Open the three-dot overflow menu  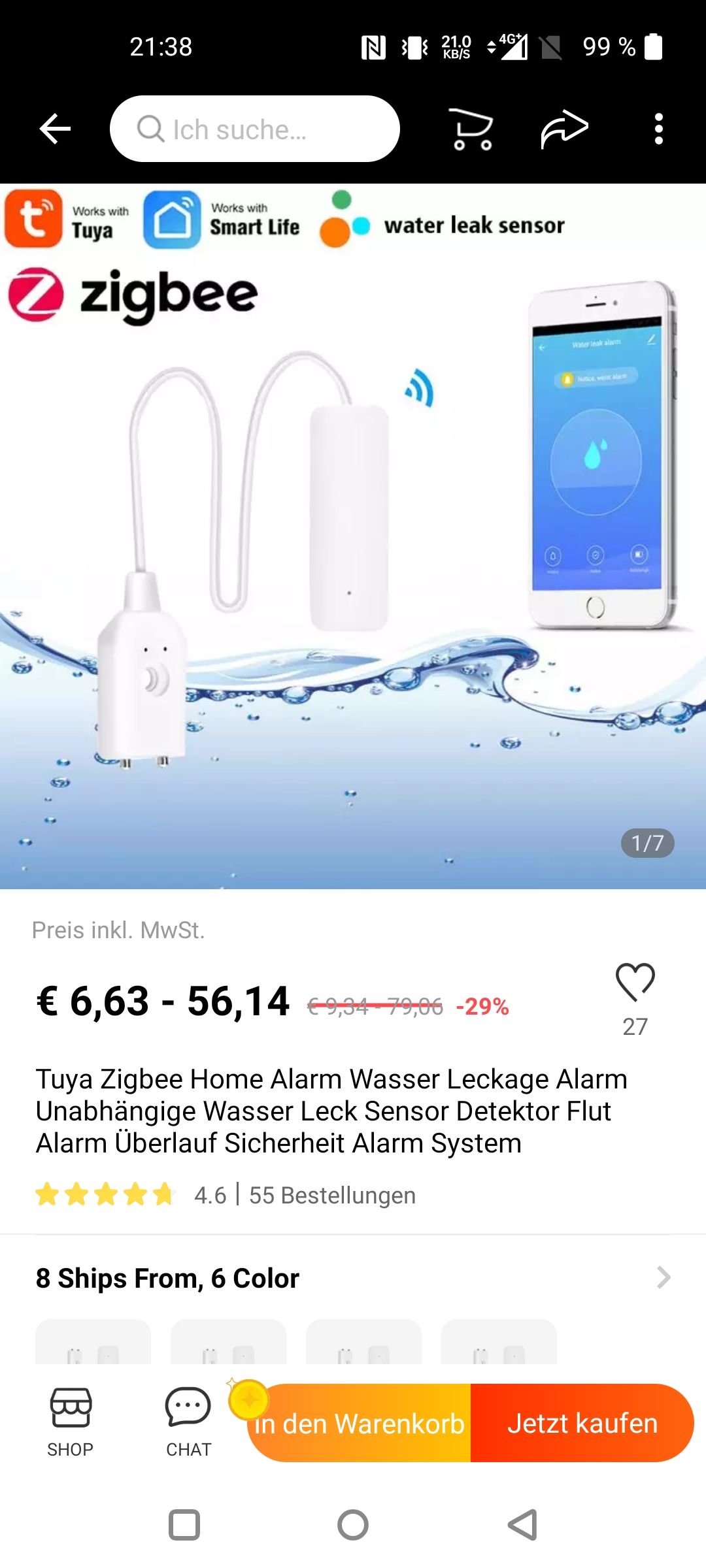pos(658,129)
